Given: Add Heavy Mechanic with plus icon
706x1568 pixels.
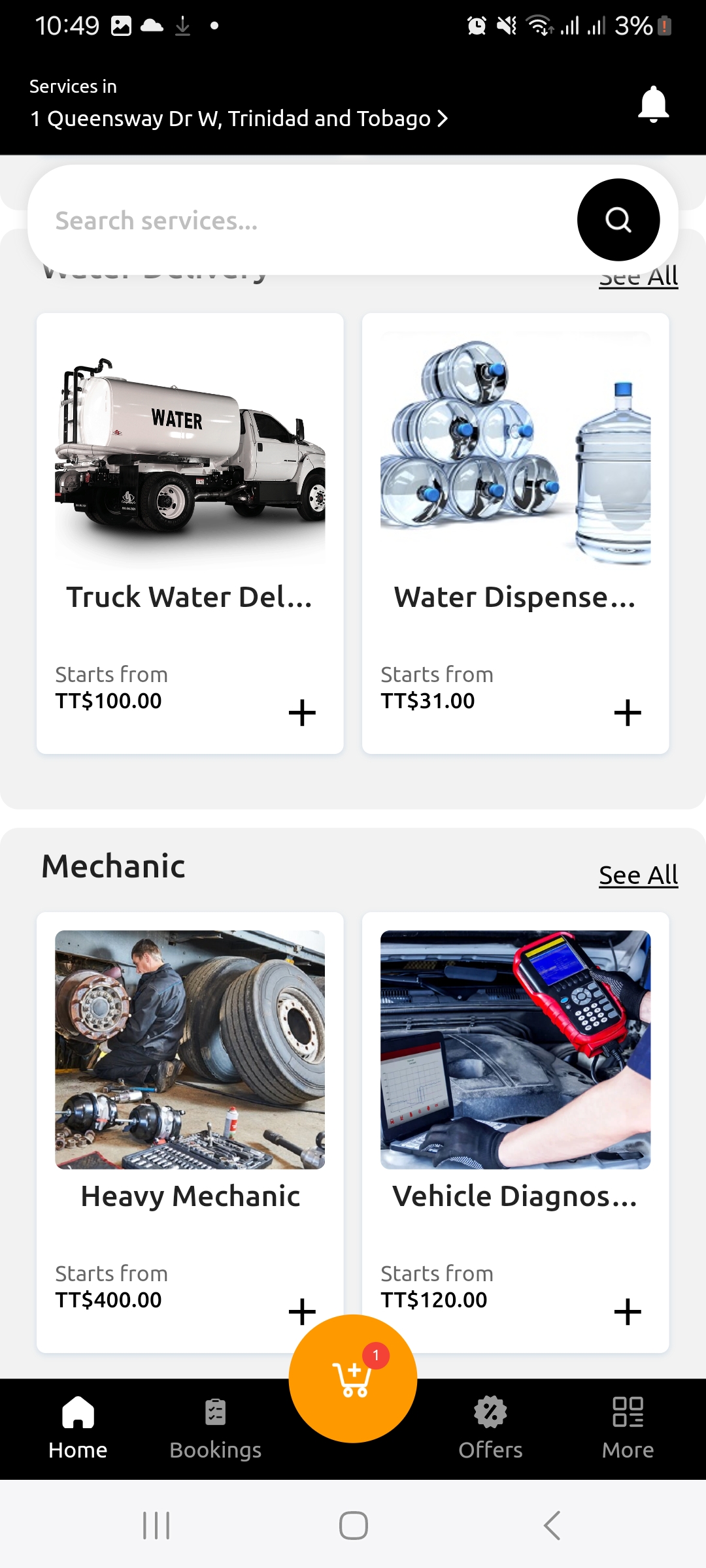Looking at the screenshot, I should (302, 1311).
